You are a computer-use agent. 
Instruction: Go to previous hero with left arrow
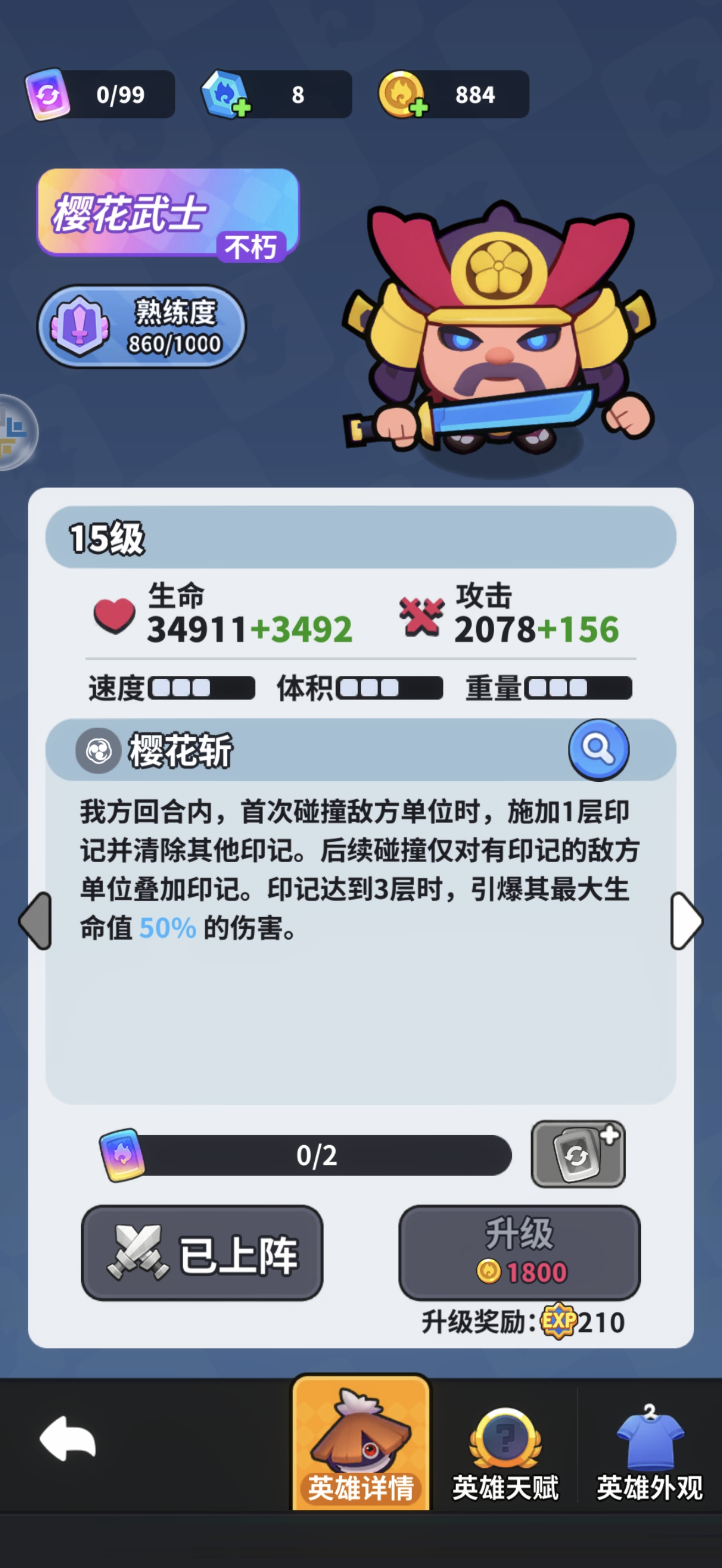[36, 921]
